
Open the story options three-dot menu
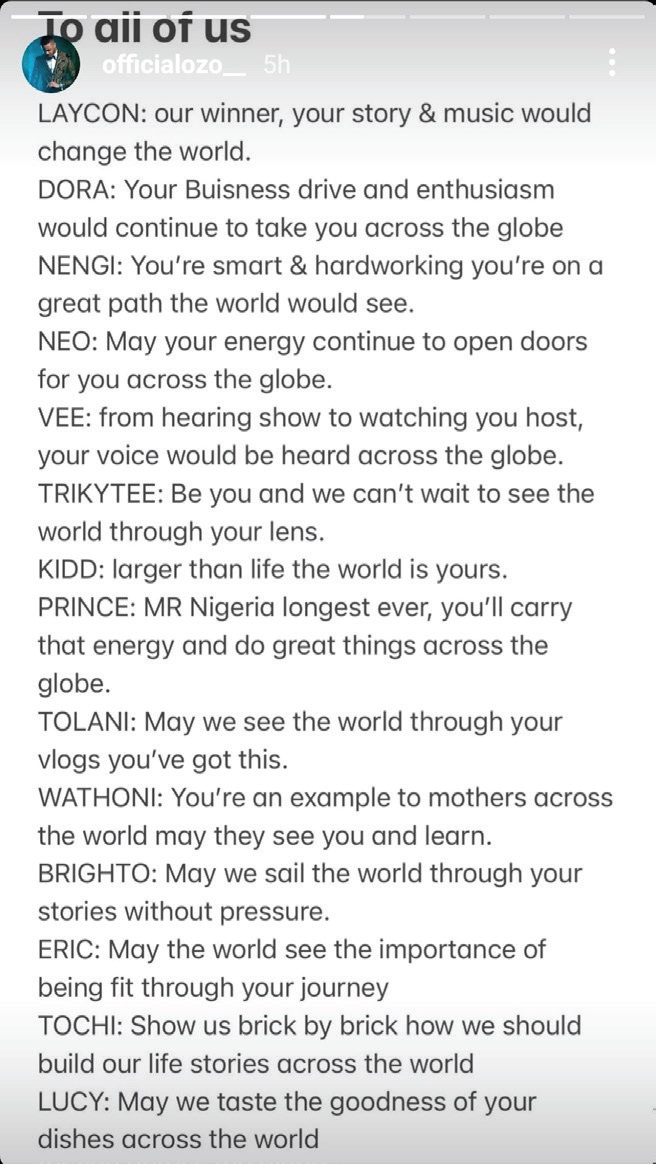[611, 62]
